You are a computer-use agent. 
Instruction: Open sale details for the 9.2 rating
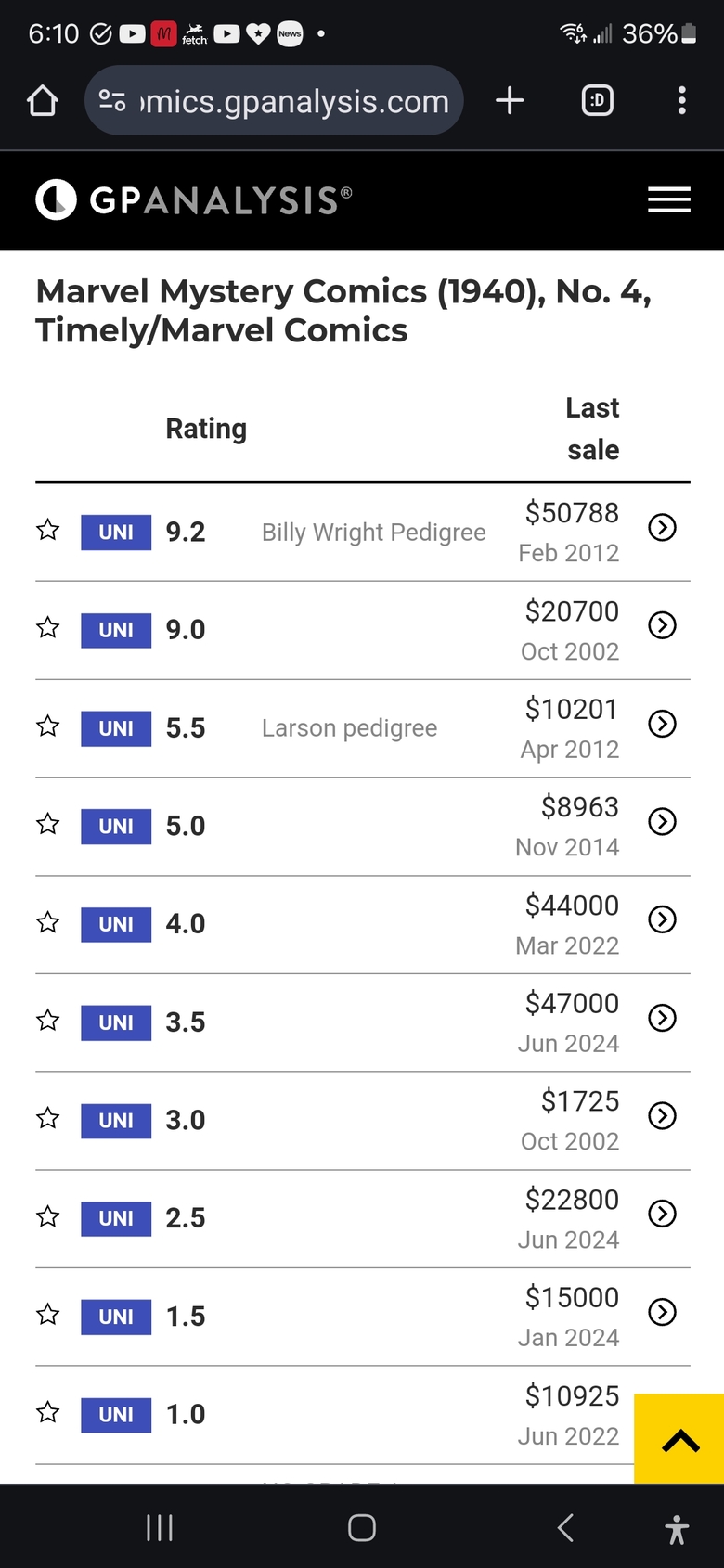click(x=662, y=527)
